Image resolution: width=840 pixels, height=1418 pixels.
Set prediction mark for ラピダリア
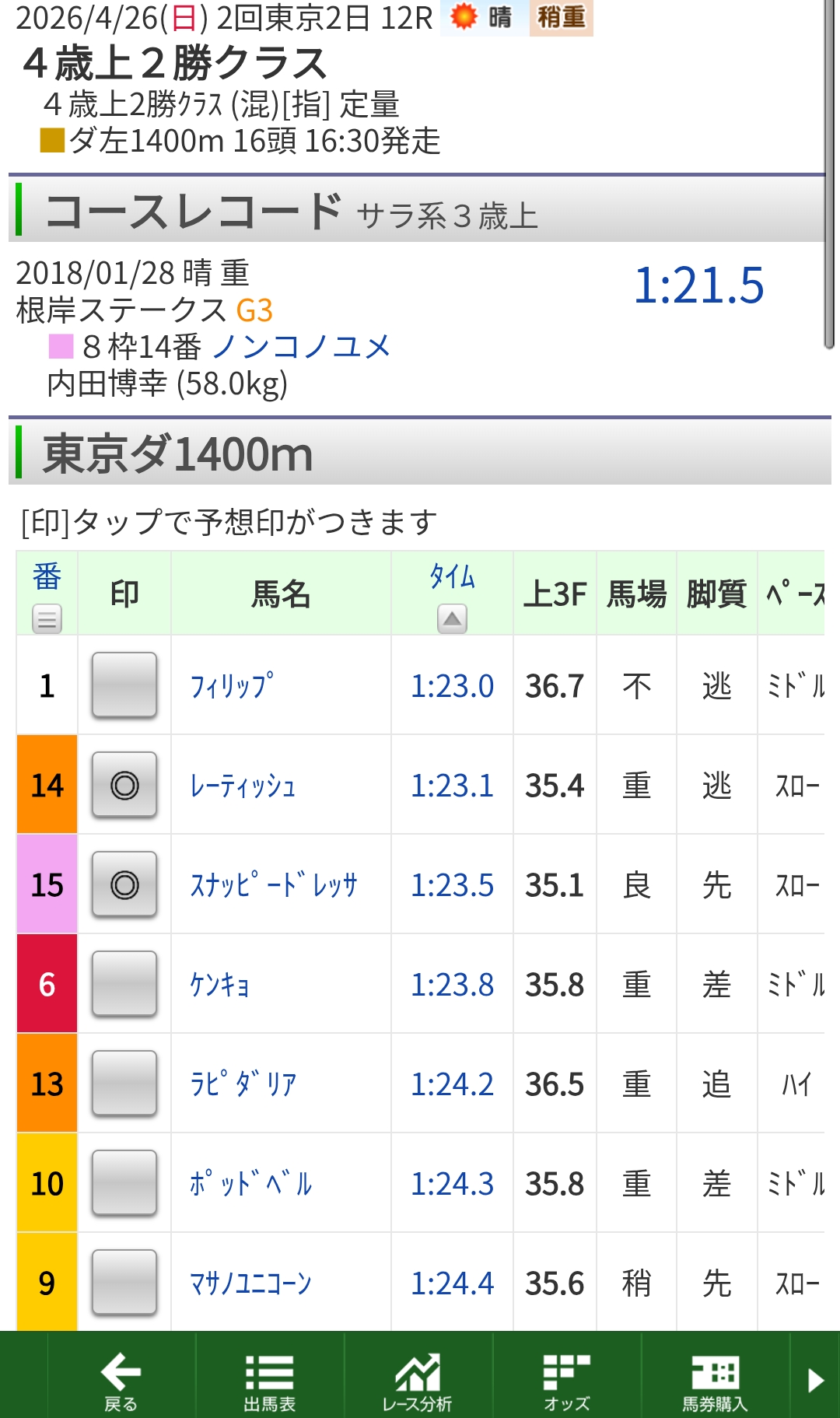(124, 1084)
